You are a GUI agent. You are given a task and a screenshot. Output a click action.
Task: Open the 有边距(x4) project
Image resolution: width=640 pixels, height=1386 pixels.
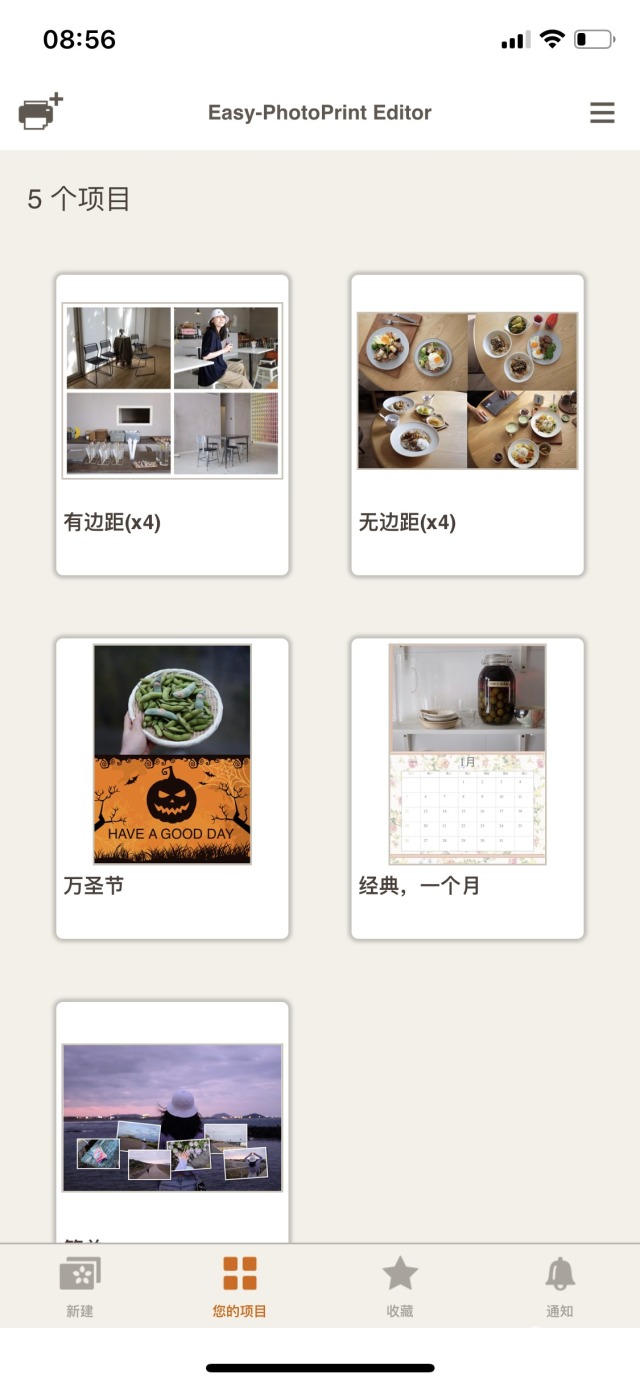click(x=172, y=425)
